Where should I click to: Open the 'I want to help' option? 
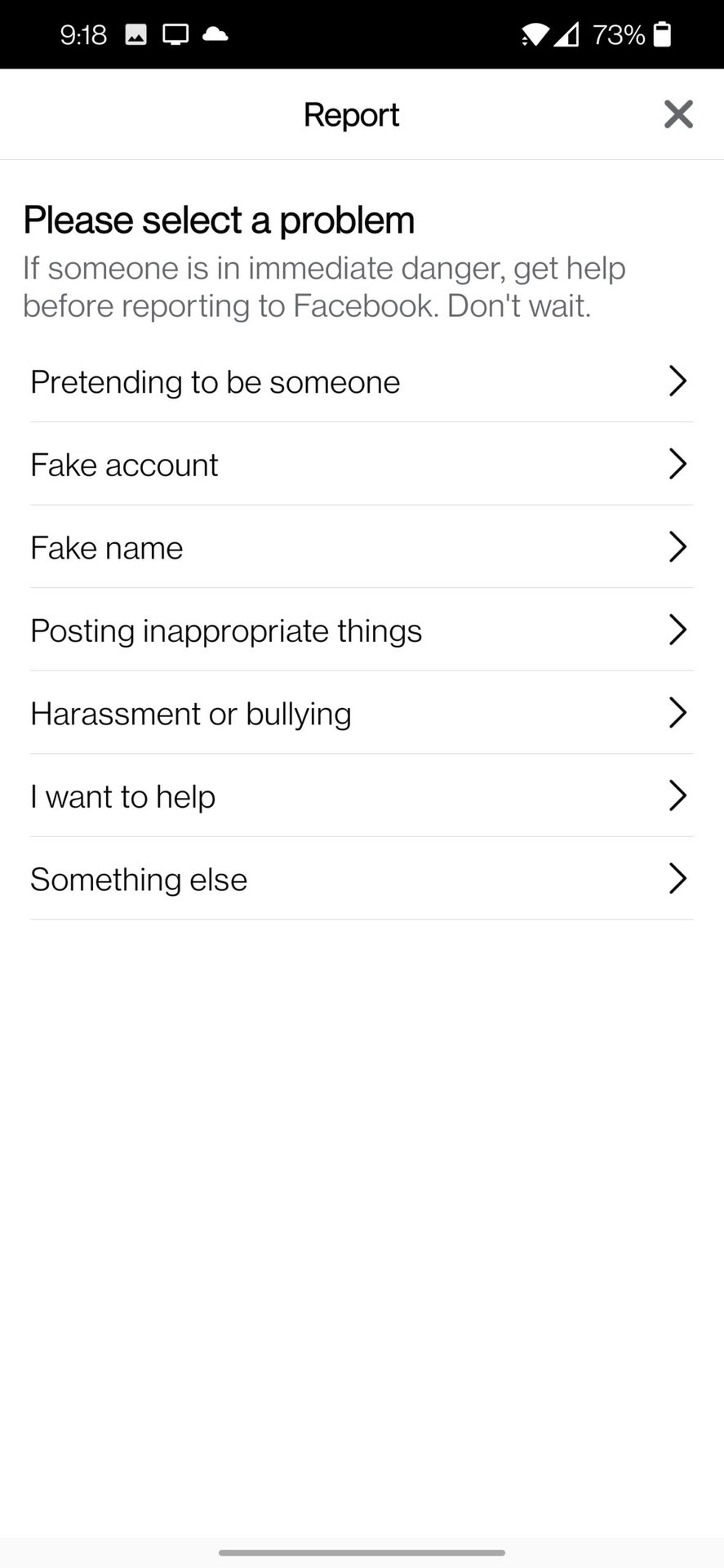pyautogui.click(x=361, y=796)
